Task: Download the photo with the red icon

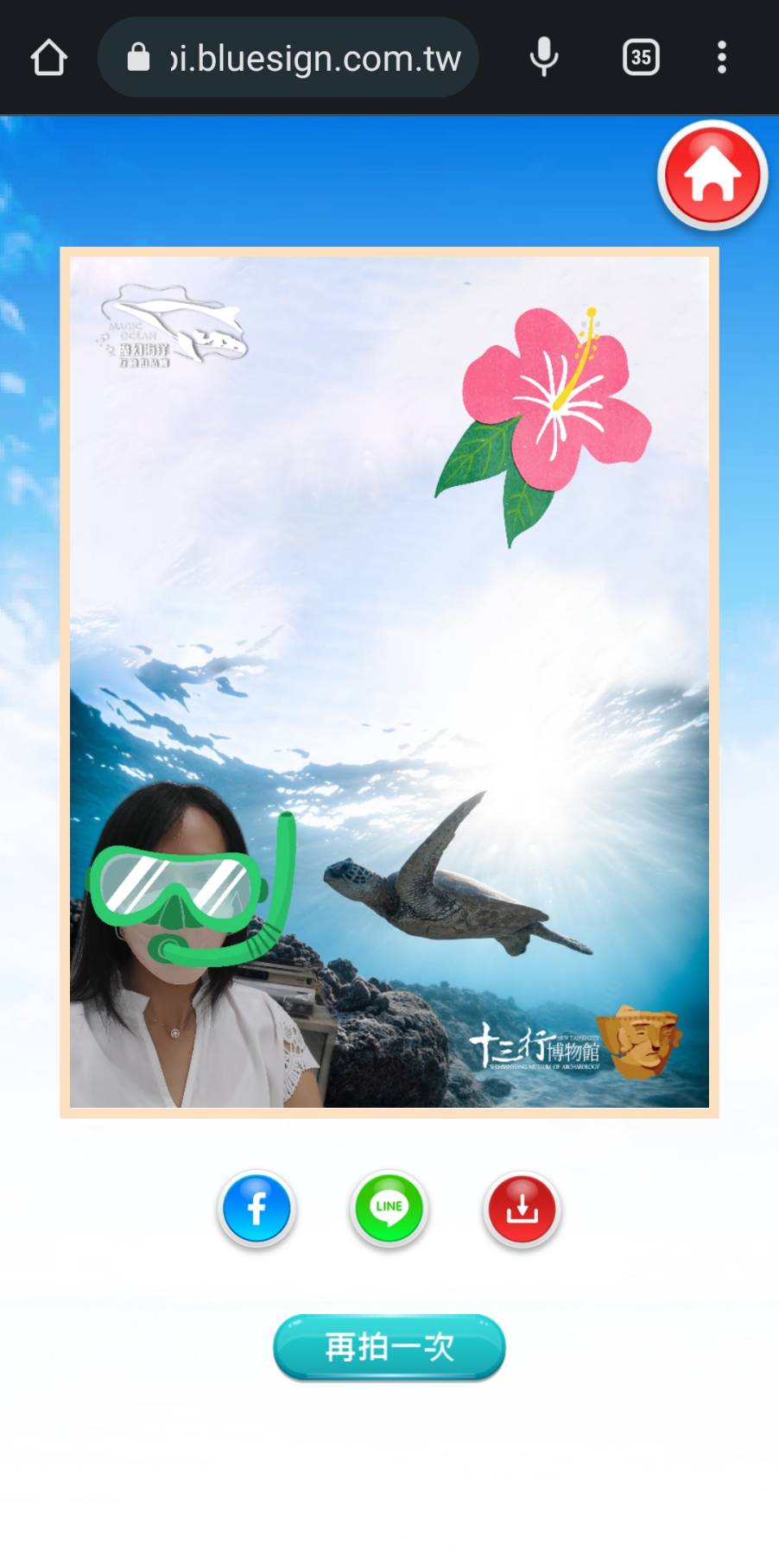Action: [x=522, y=1209]
